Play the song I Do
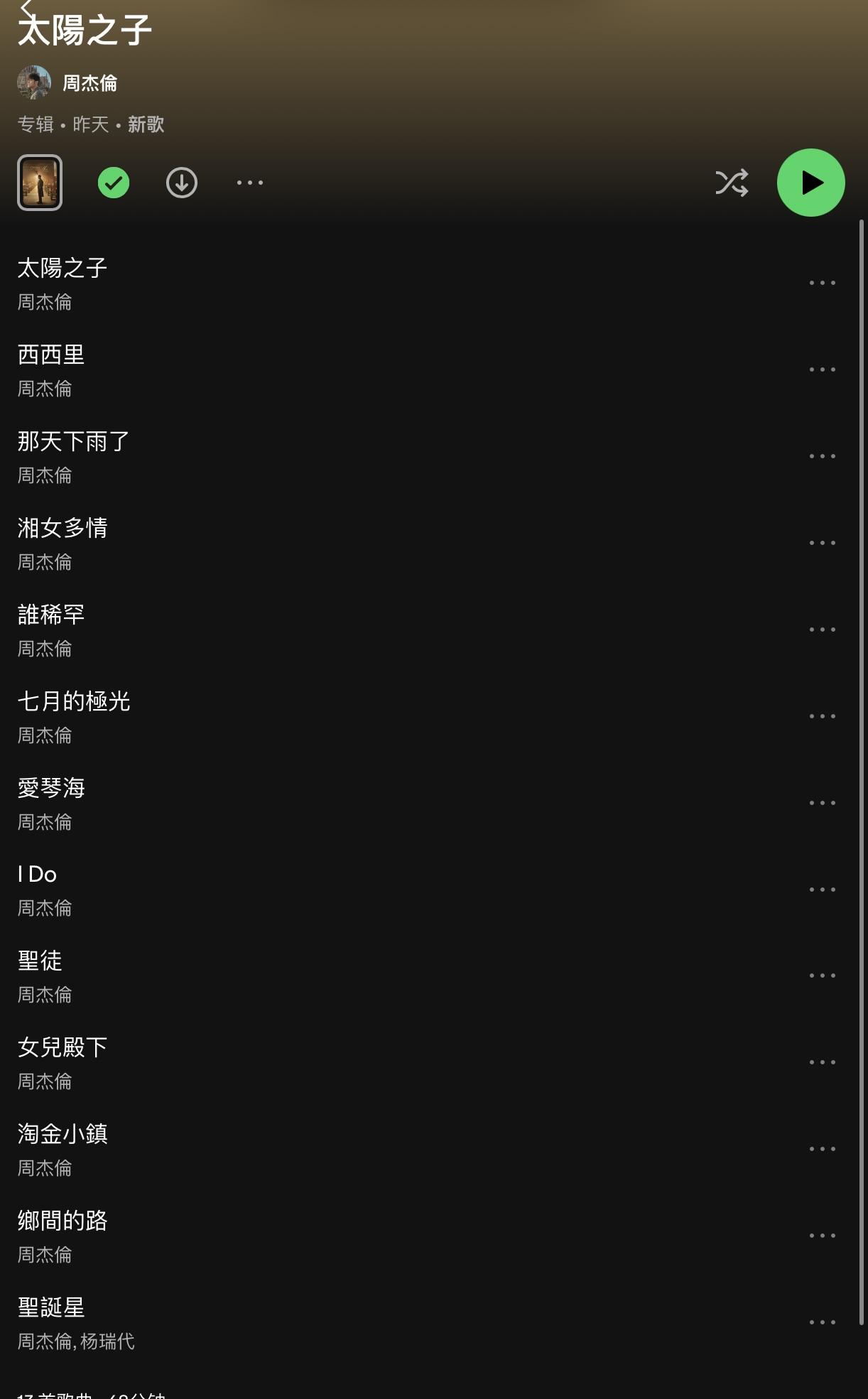 coord(38,875)
